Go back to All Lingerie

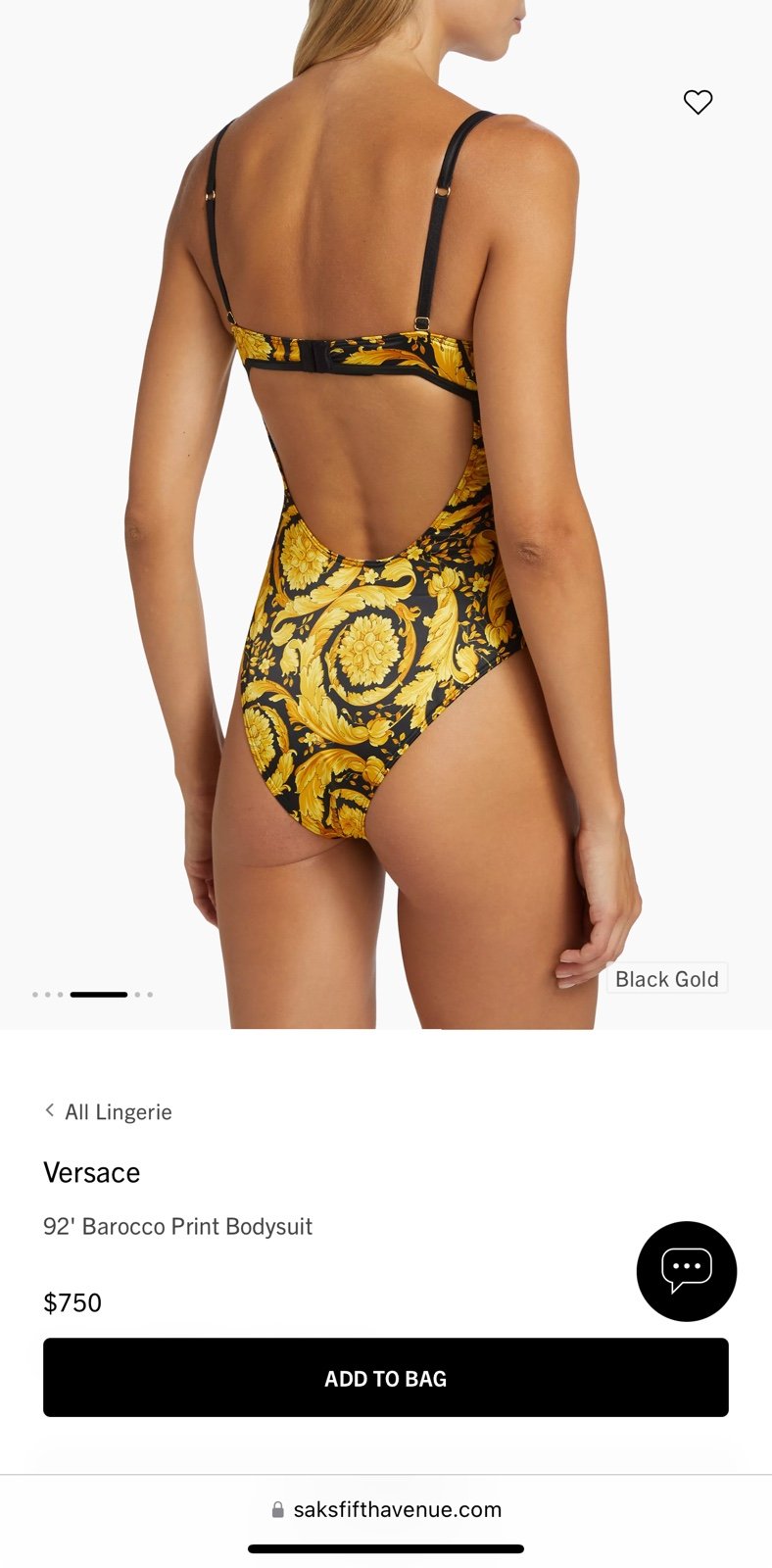pos(108,1111)
